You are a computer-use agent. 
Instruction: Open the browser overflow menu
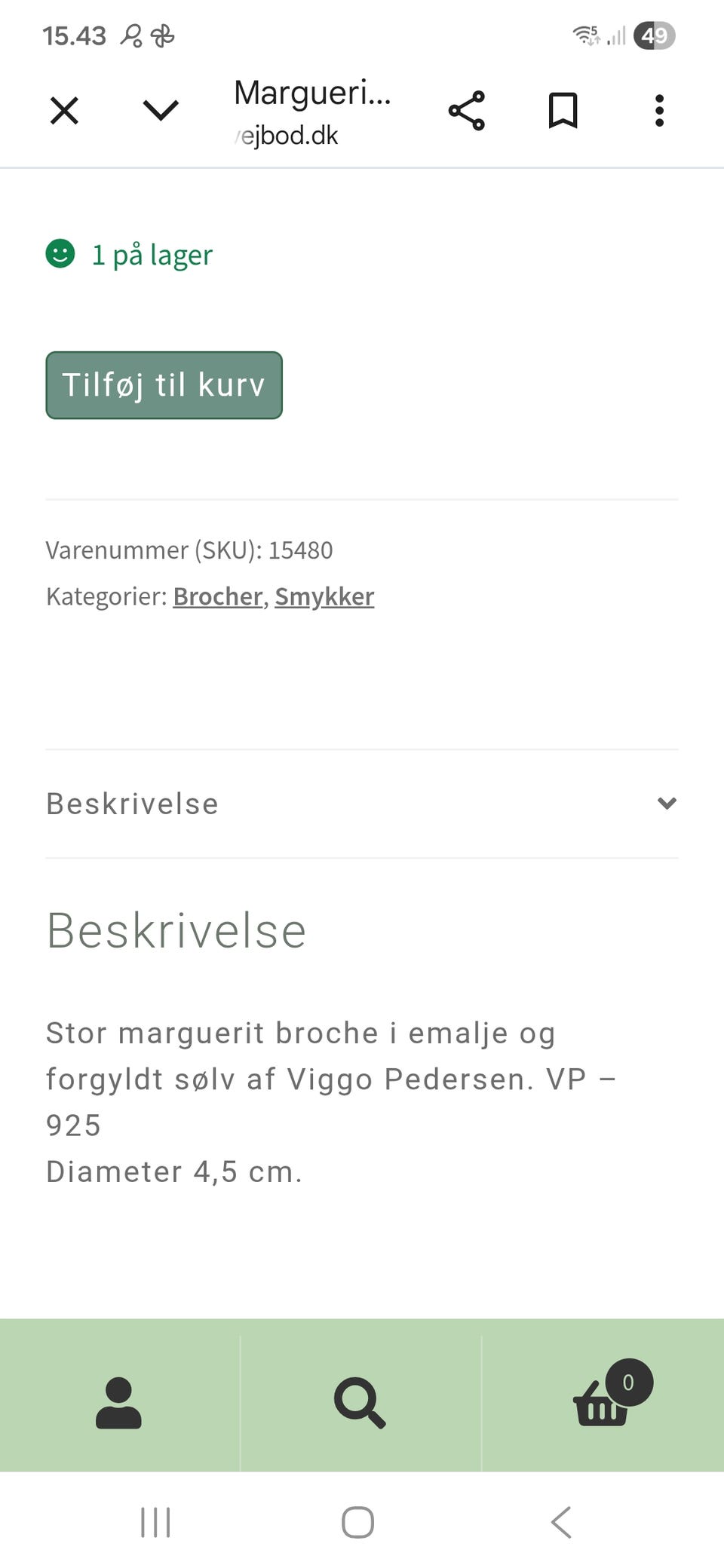click(x=658, y=111)
